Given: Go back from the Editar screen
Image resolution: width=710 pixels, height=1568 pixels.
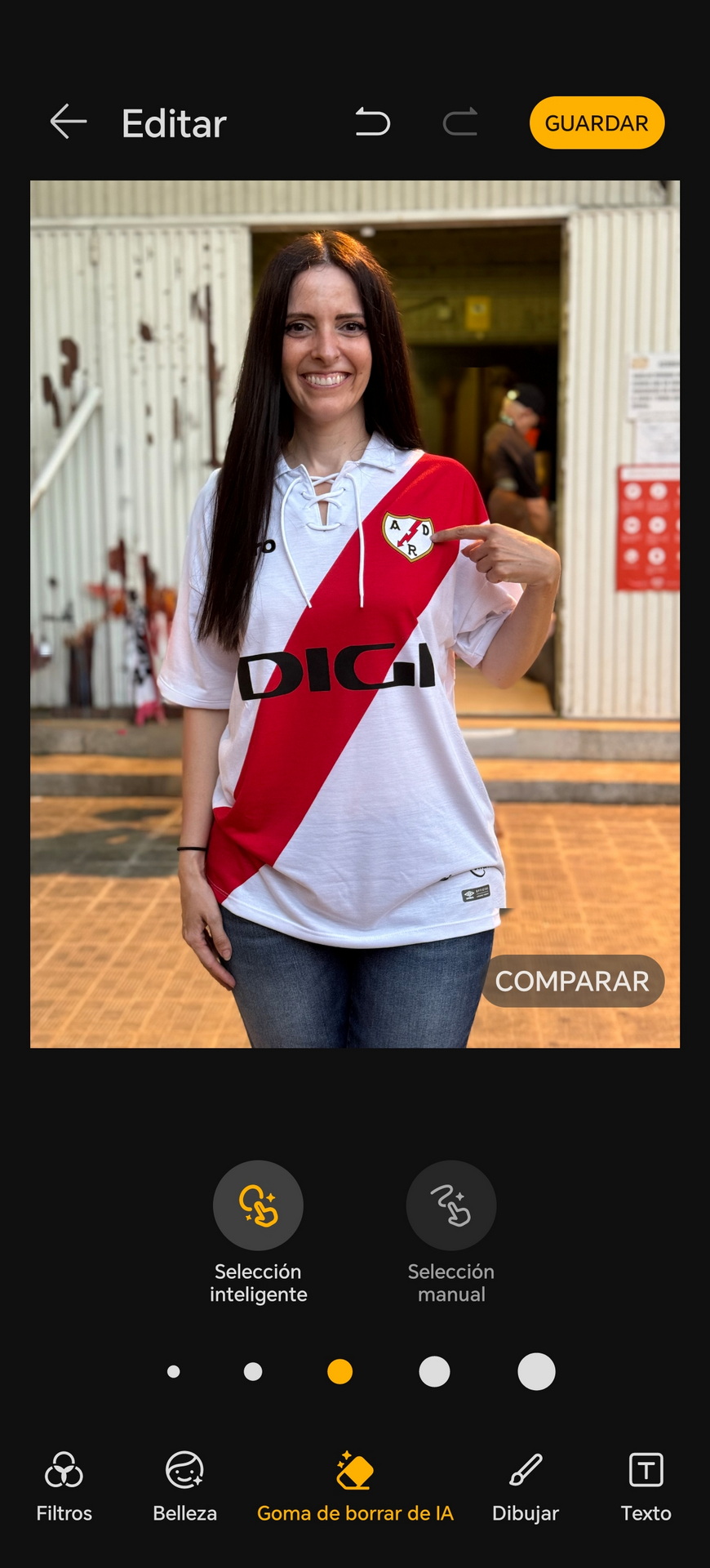Looking at the screenshot, I should pyautogui.click(x=69, y=122).
